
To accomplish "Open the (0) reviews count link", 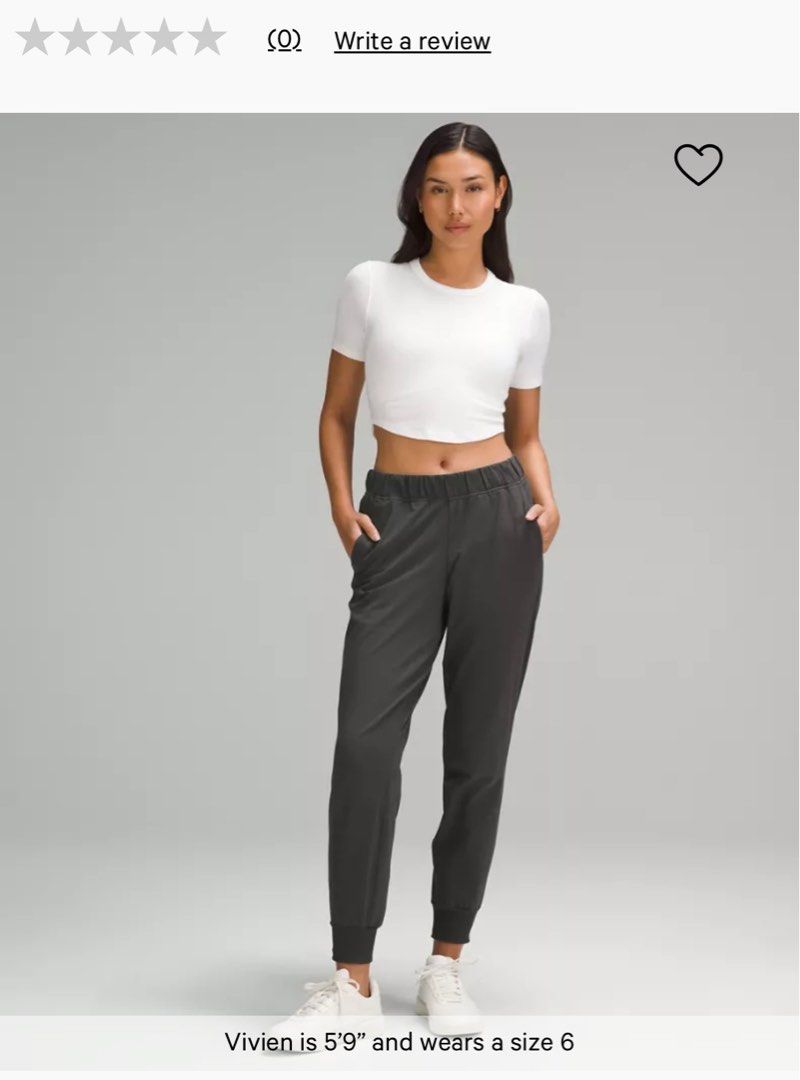I will click(284, 40).
